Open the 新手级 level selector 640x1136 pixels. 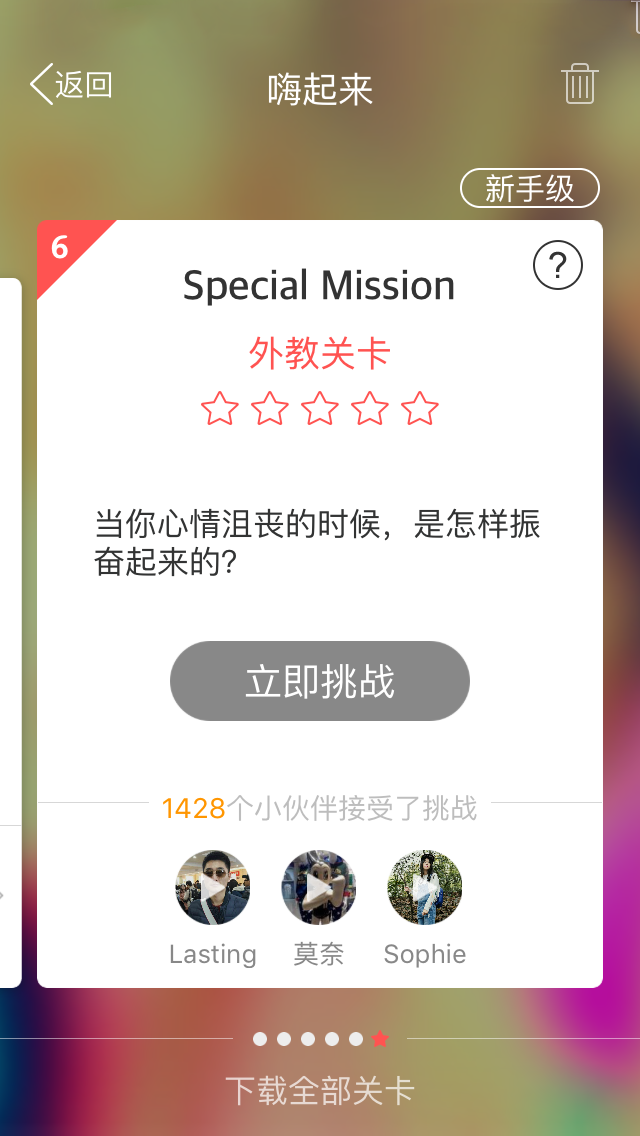click(x=529, y=188)
